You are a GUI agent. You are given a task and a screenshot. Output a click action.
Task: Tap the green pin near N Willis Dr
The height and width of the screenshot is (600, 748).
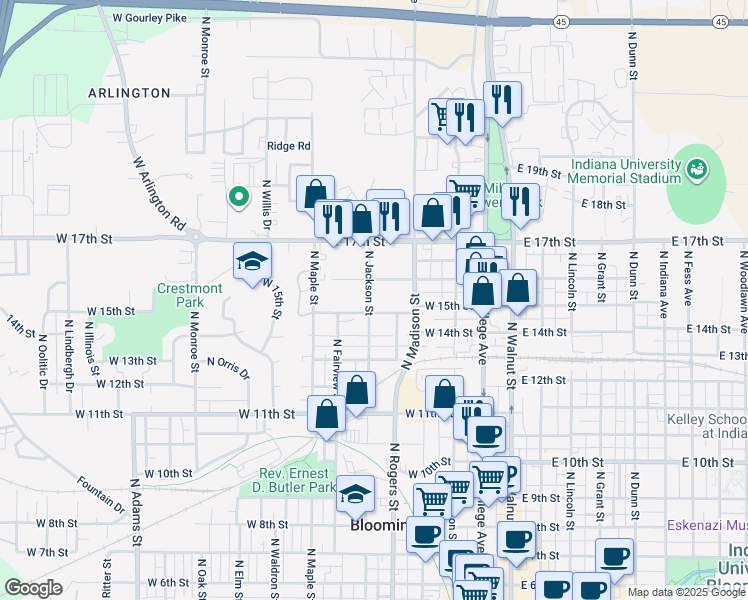238,197
